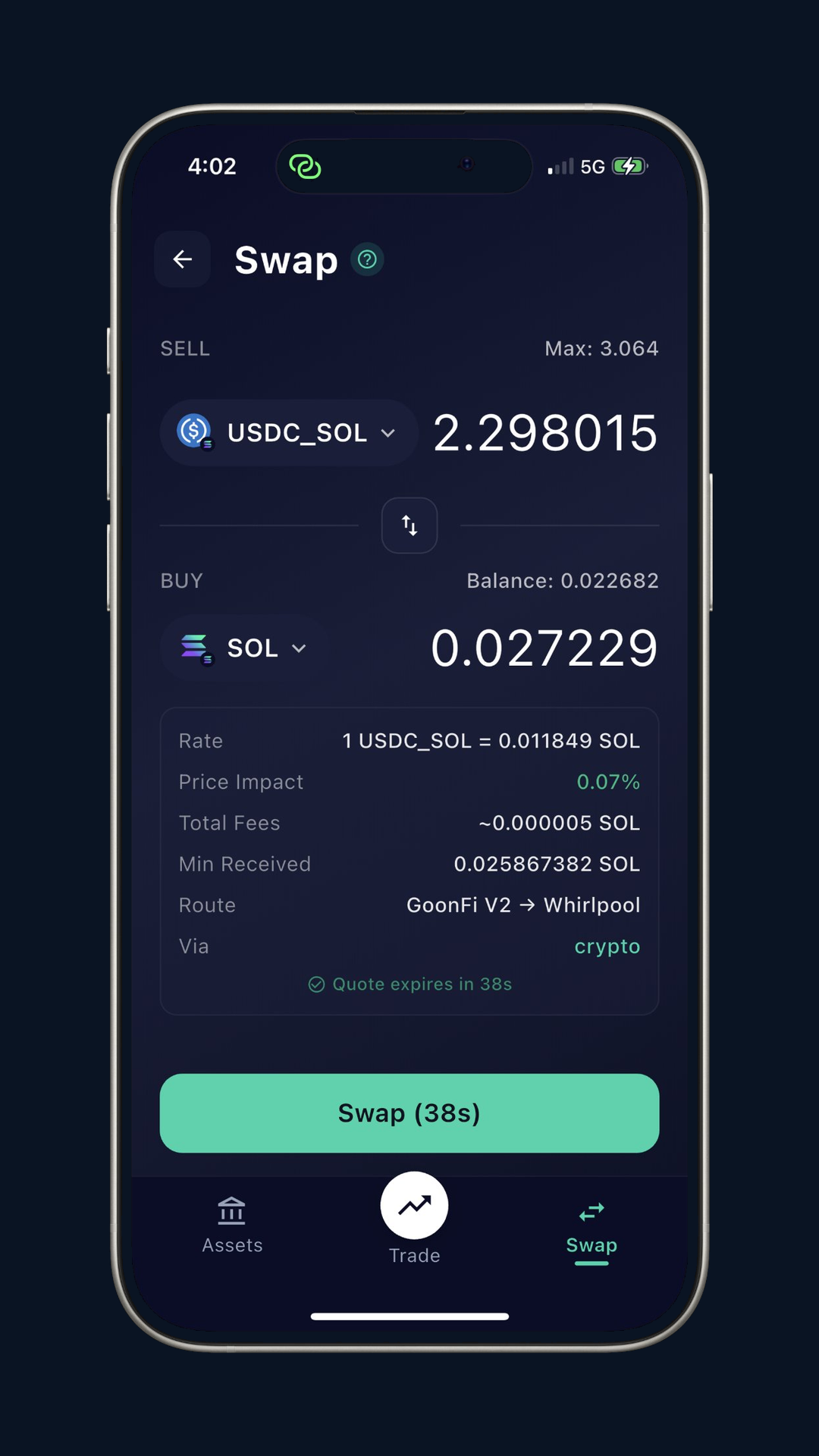Switch to the Assets tab
This screenshot has height=1456, width=819.
[232, 1225]
